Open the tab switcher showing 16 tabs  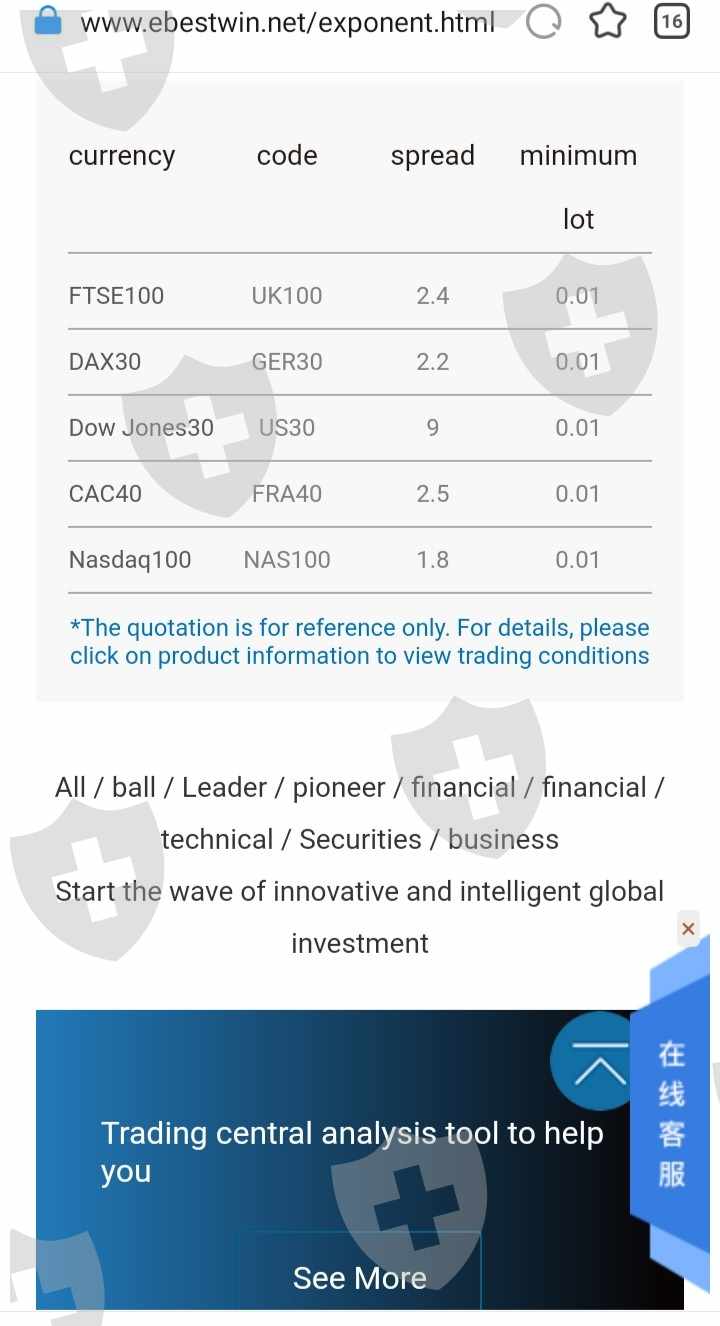tap(671, 21)
